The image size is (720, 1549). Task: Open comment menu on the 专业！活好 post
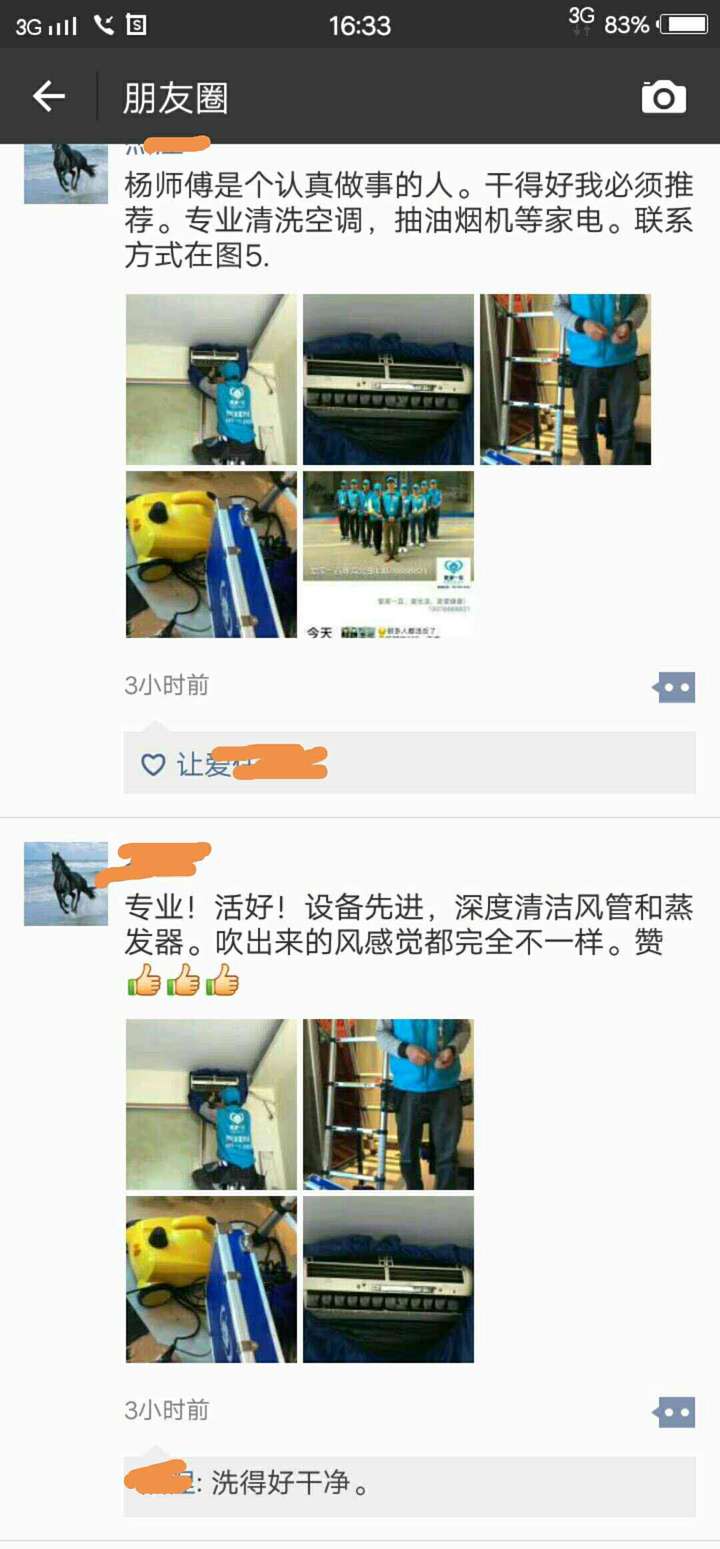674,1412
